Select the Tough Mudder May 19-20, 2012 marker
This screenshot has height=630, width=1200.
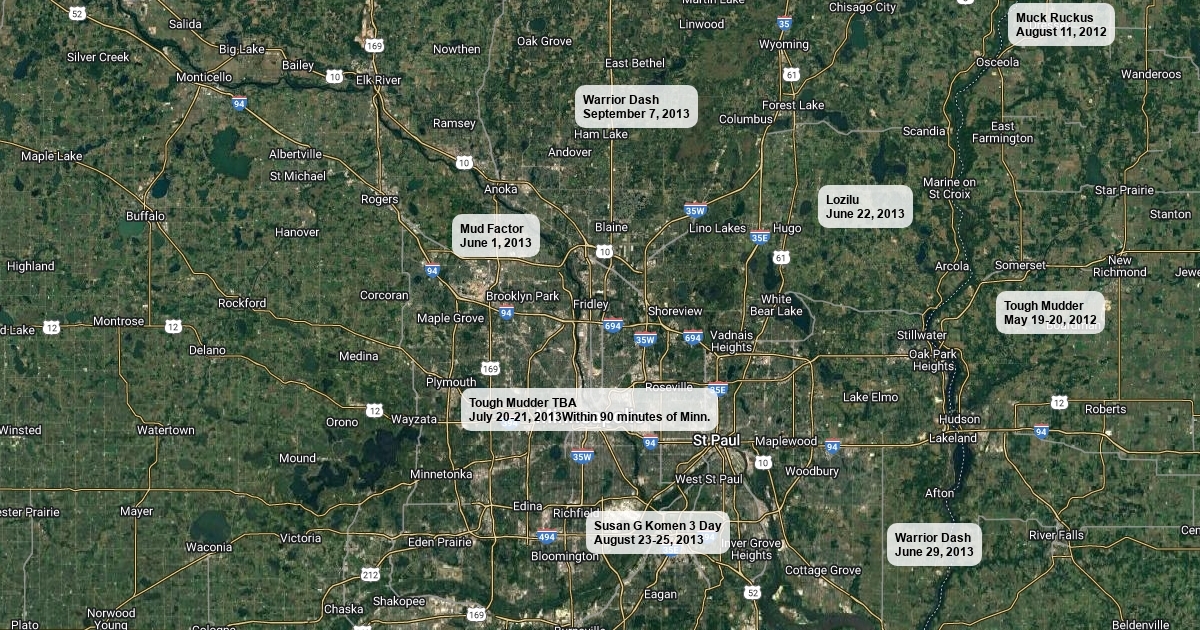(x=1050, y=313)
